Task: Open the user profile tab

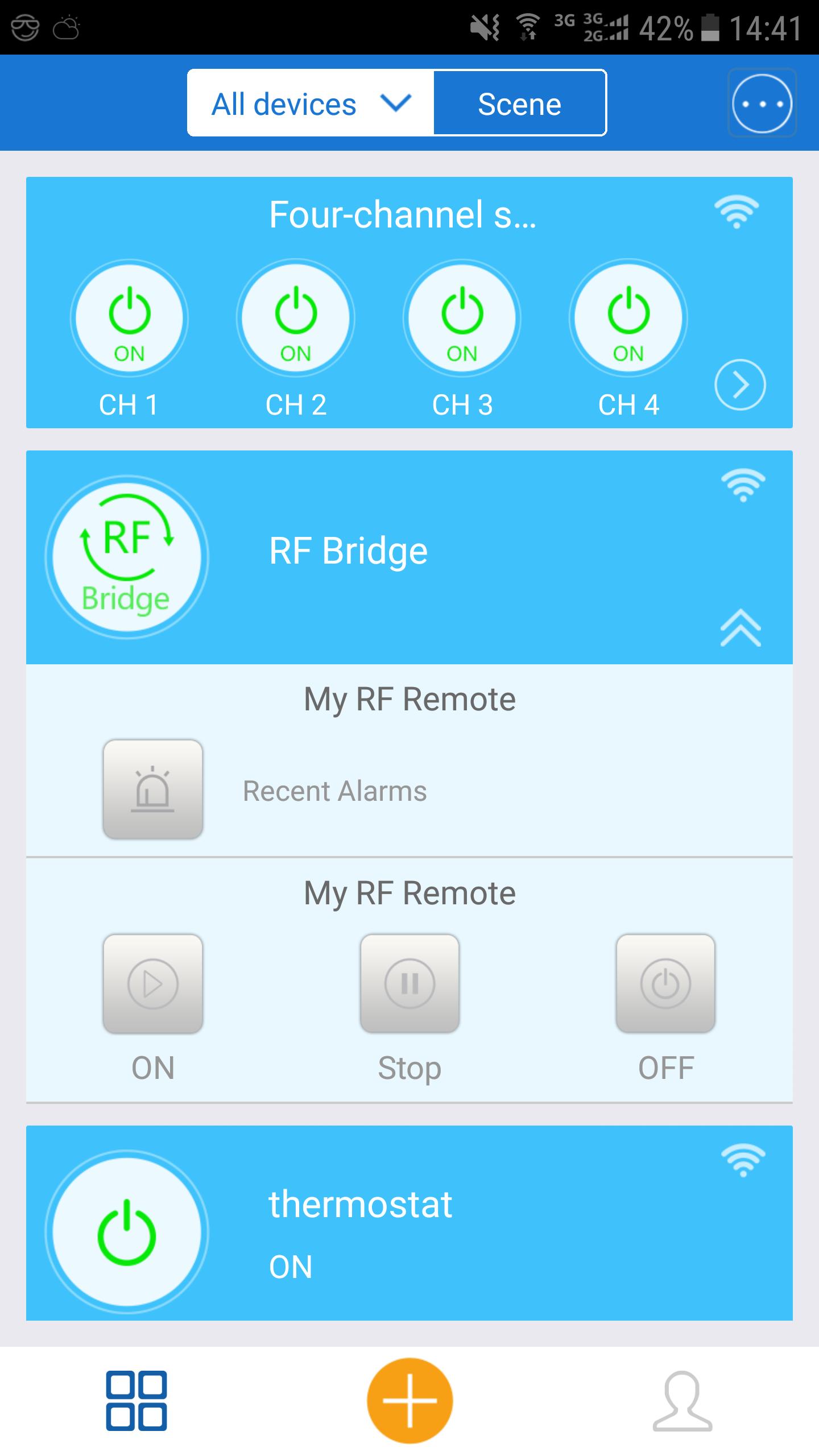Action: click(x=682, y=1400)
